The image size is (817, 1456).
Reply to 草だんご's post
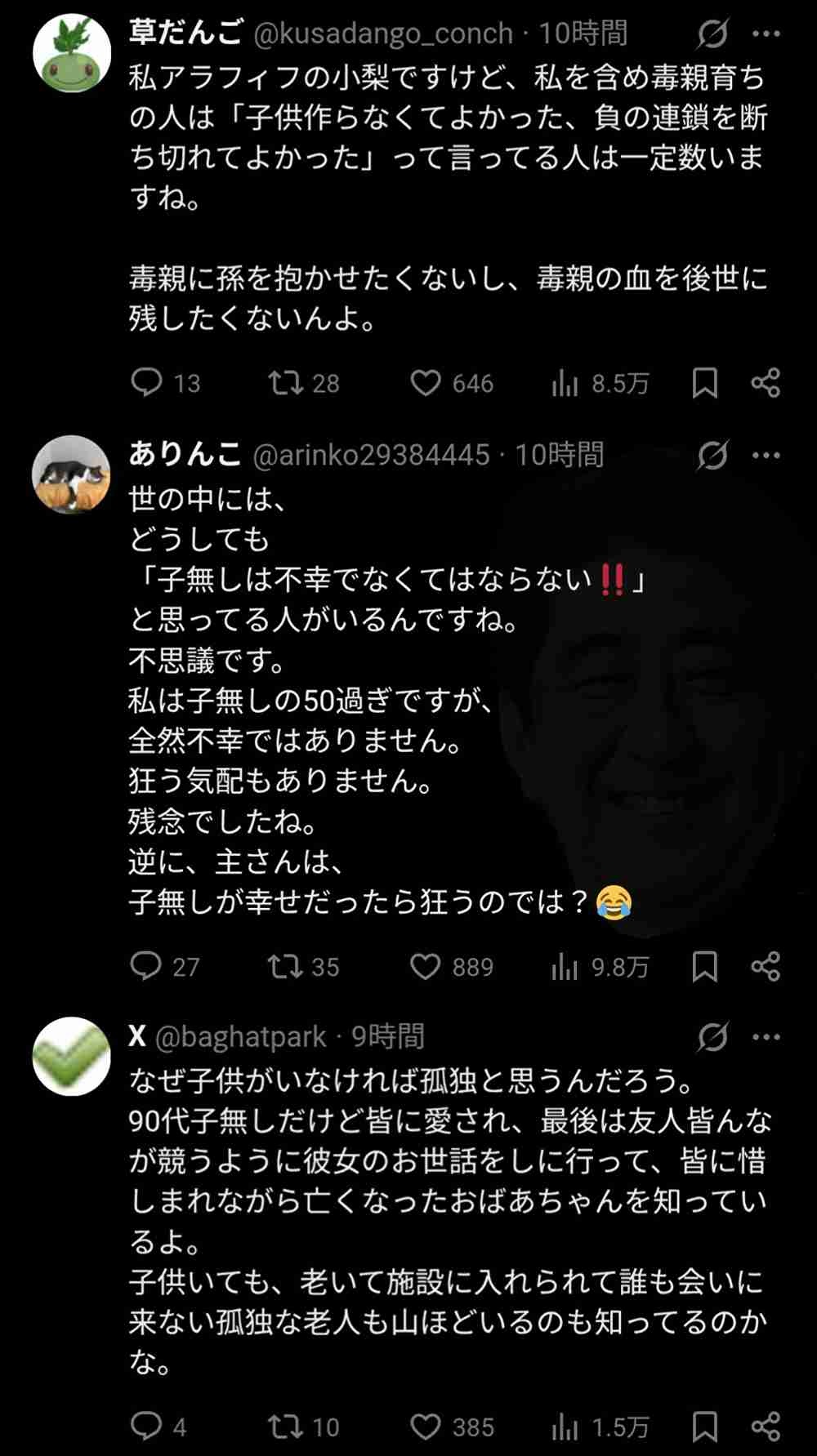pyautogui.click(x=147, y=382)
